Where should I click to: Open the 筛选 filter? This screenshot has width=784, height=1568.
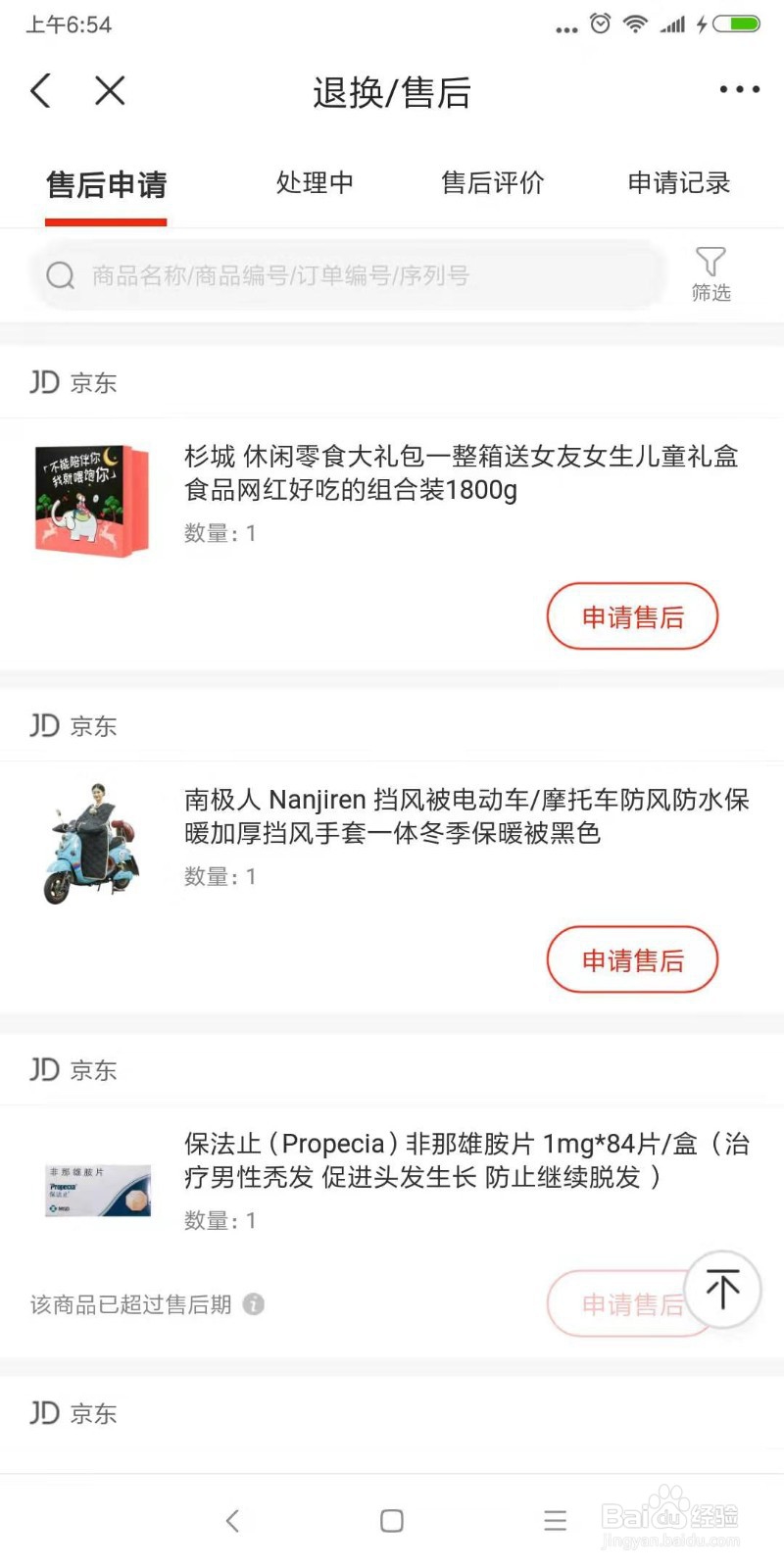click(x=710, y=273)
